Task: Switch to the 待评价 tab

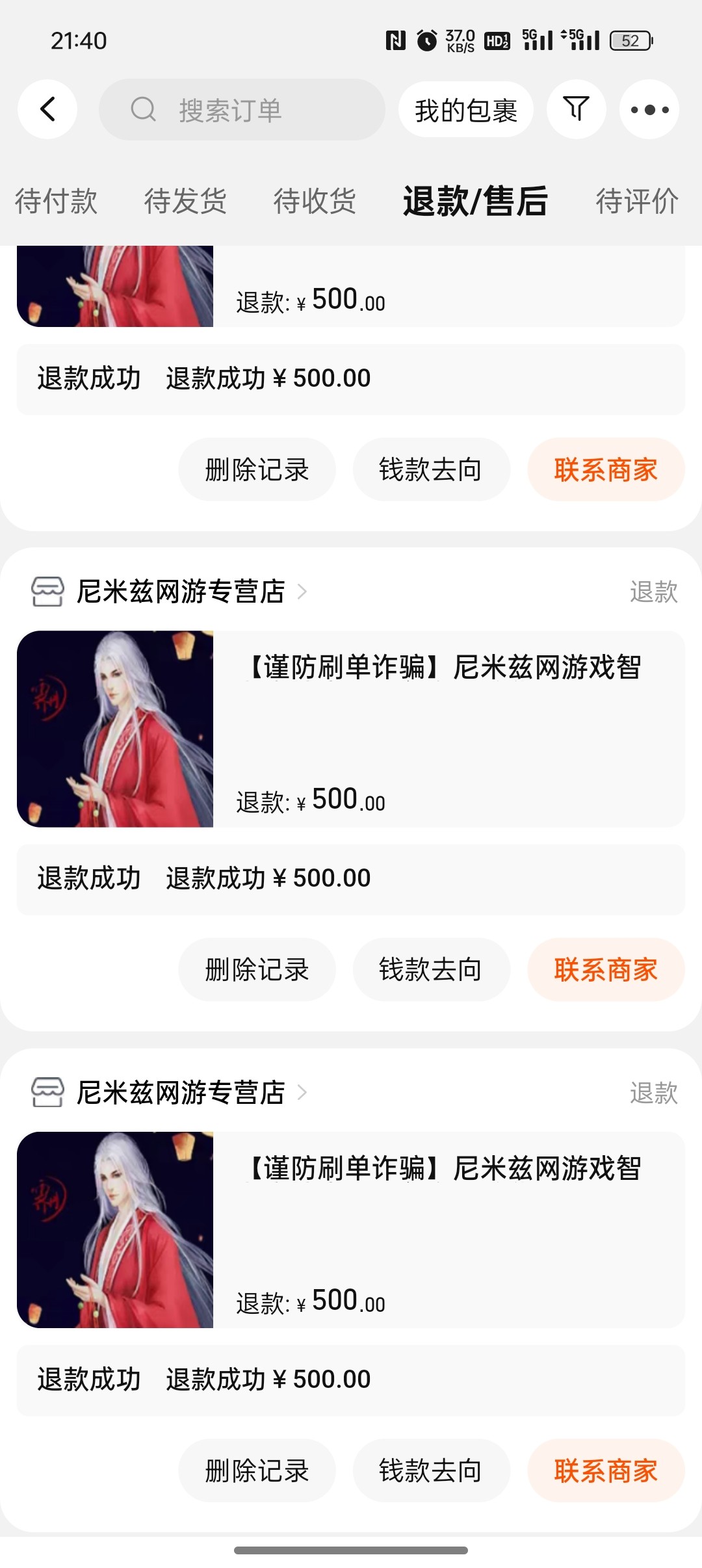Action: click(x=637, y=201)
